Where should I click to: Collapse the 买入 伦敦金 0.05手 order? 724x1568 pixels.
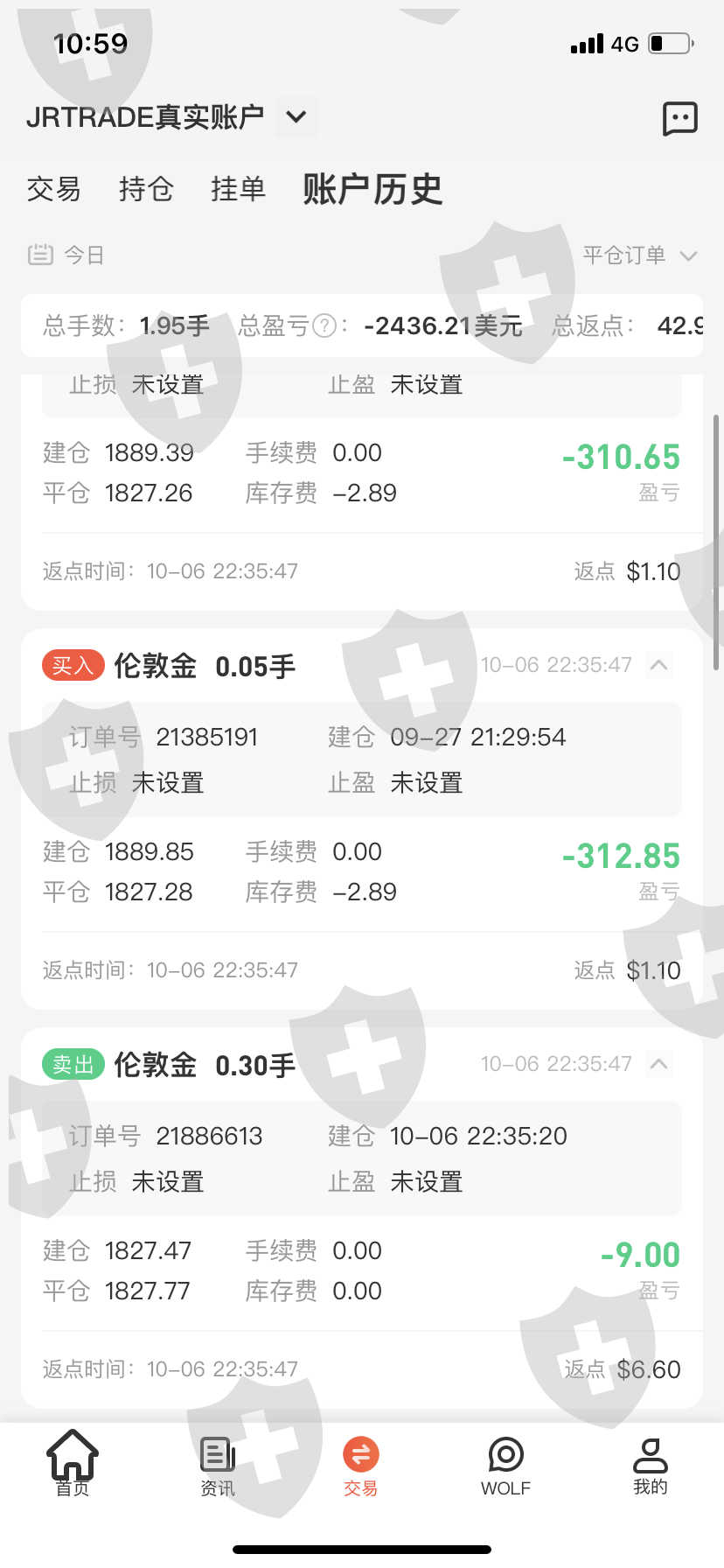point(659,665)
